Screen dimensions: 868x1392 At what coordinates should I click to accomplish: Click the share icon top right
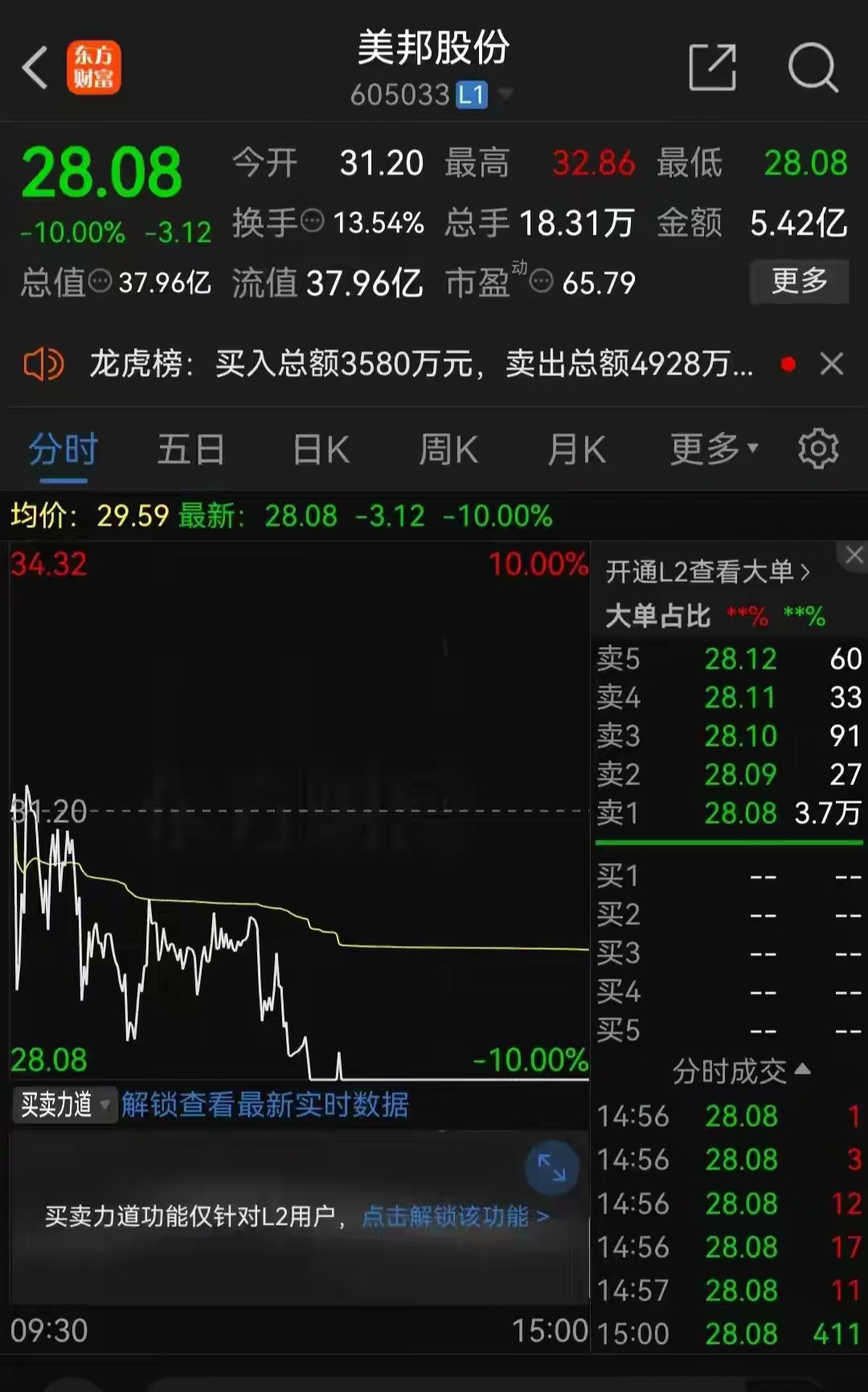pos(712,66)
